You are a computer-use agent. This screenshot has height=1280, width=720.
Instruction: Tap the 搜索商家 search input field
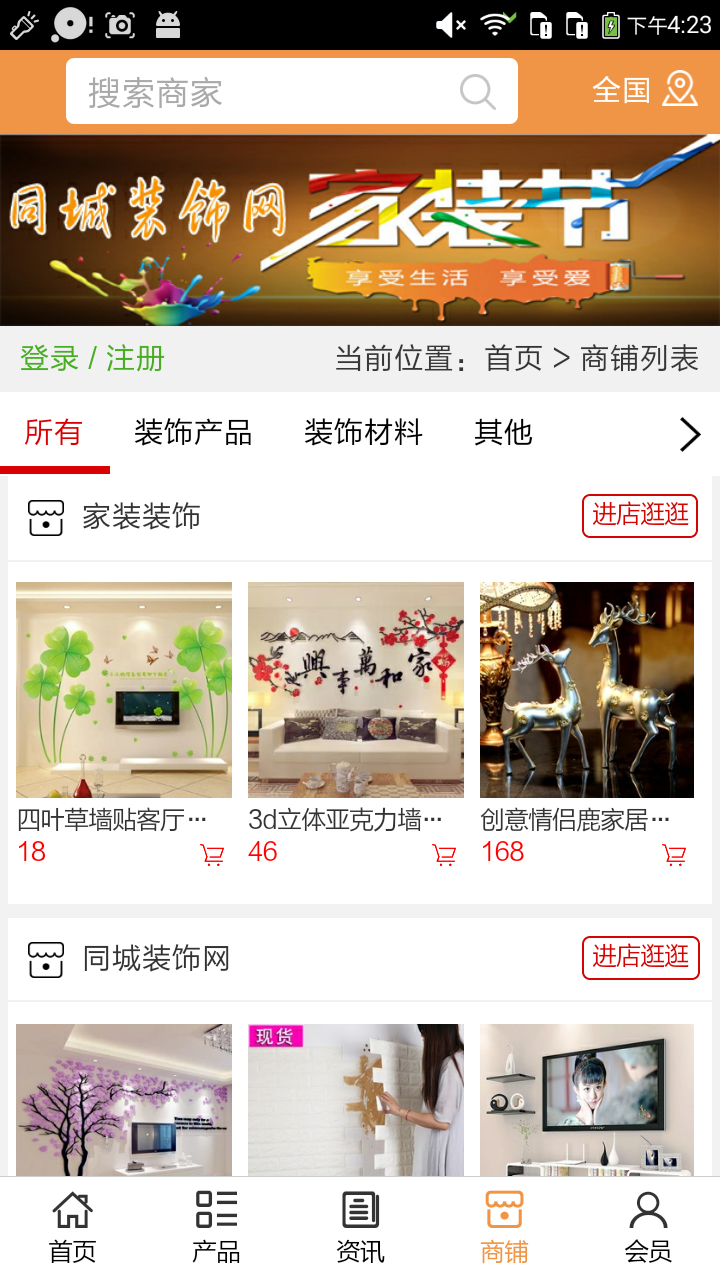[250, 91]
